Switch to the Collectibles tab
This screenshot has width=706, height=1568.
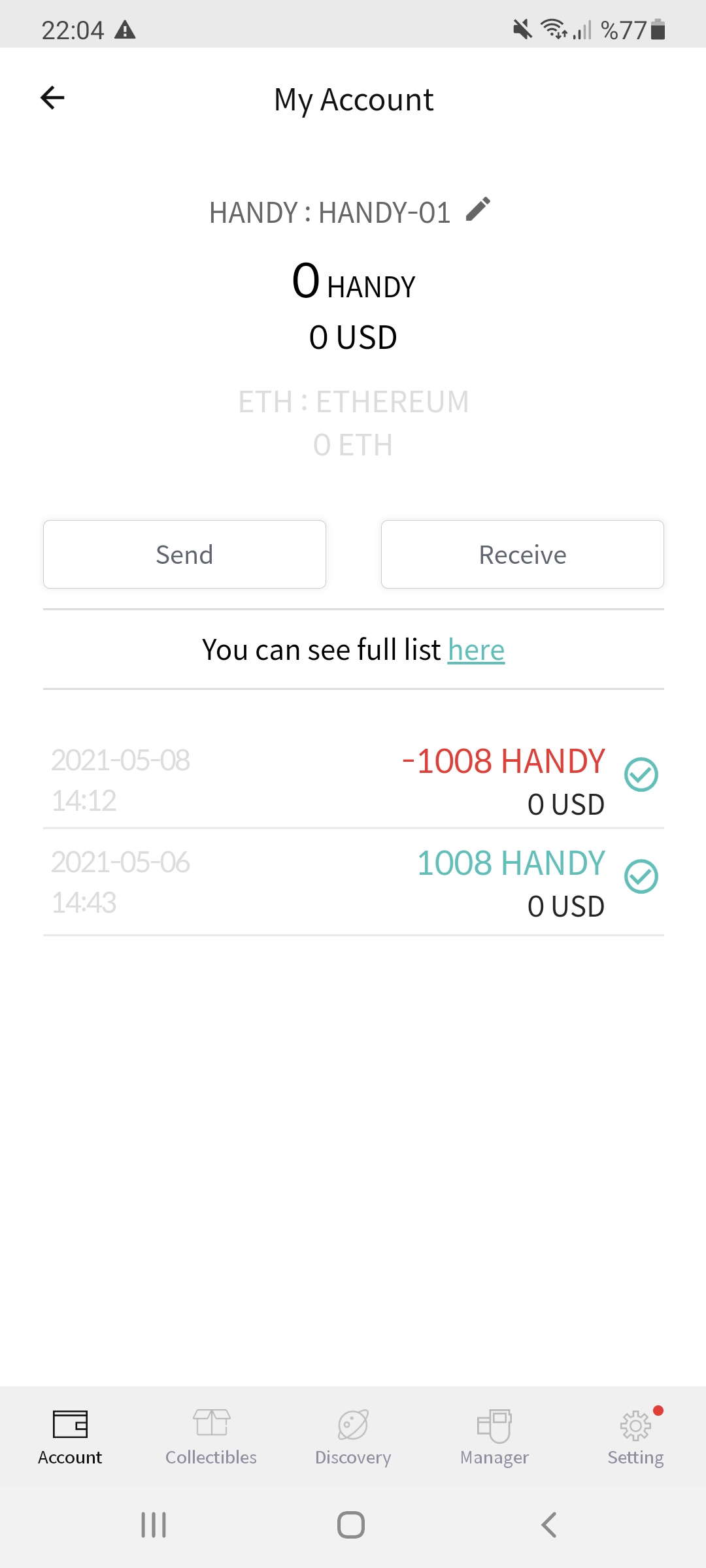tap(211, 1436)
